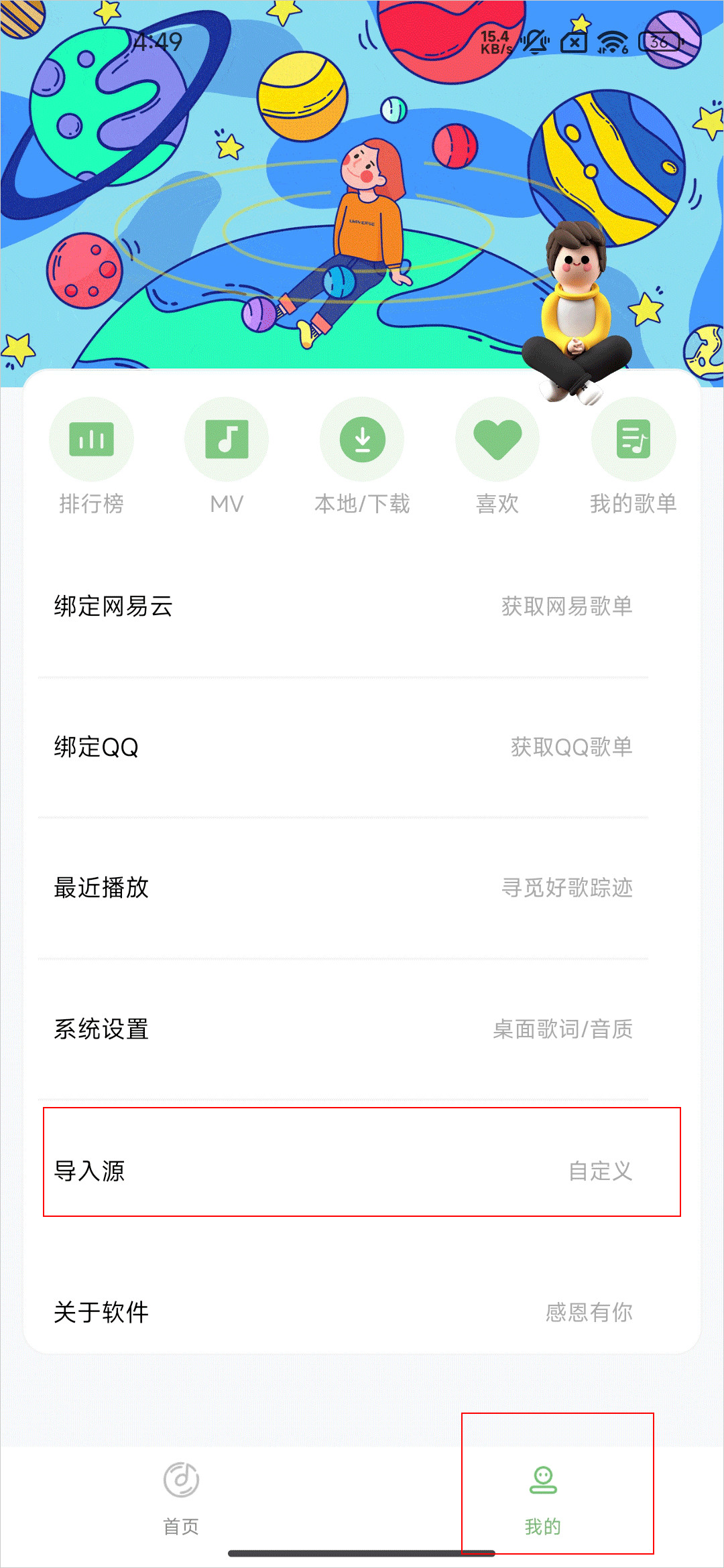Go to 本地/下载 local downloads
The width and height of the screenshot is (724, 1568).
pos(362,457)
